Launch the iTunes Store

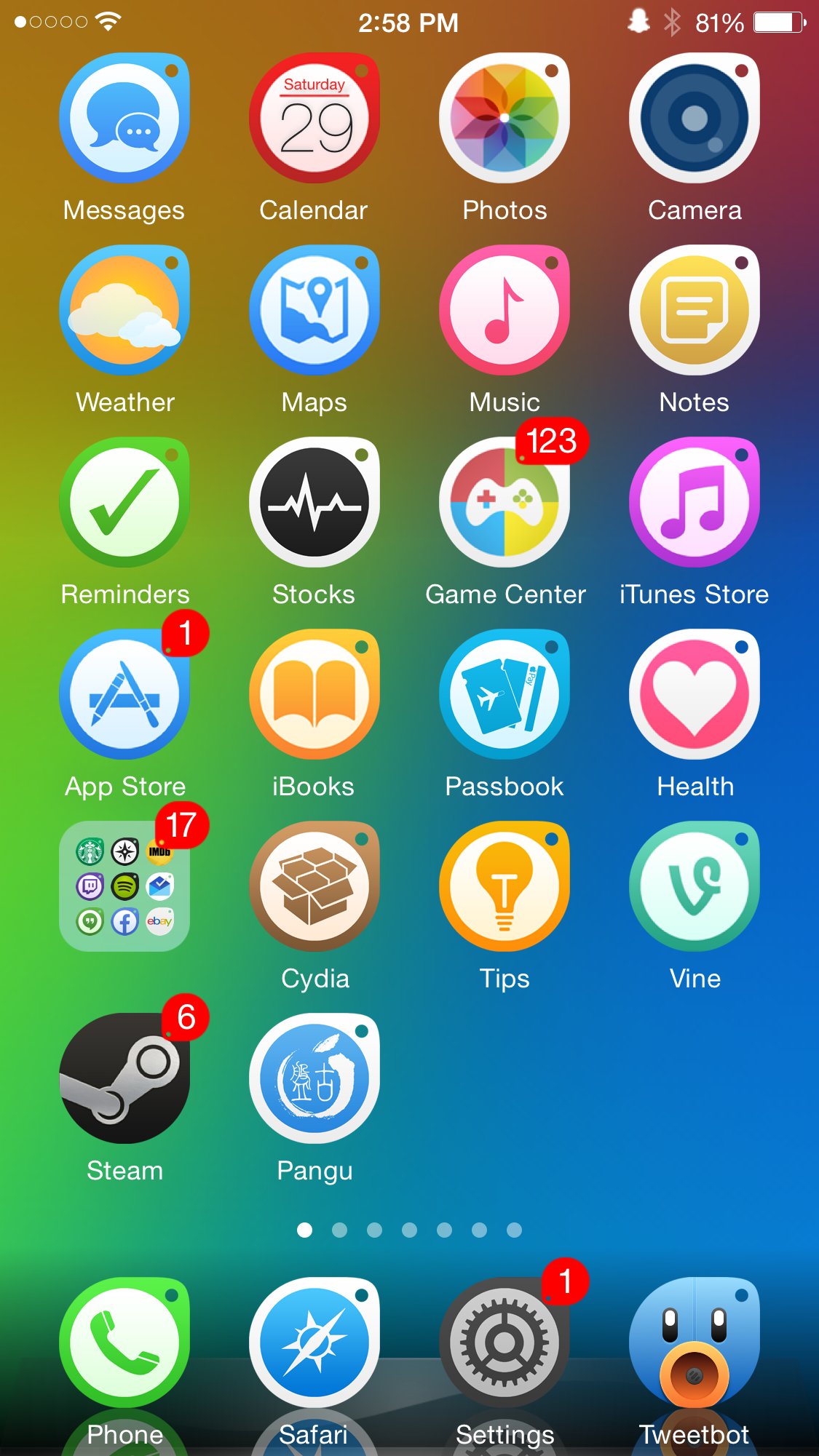click(695, 503)
